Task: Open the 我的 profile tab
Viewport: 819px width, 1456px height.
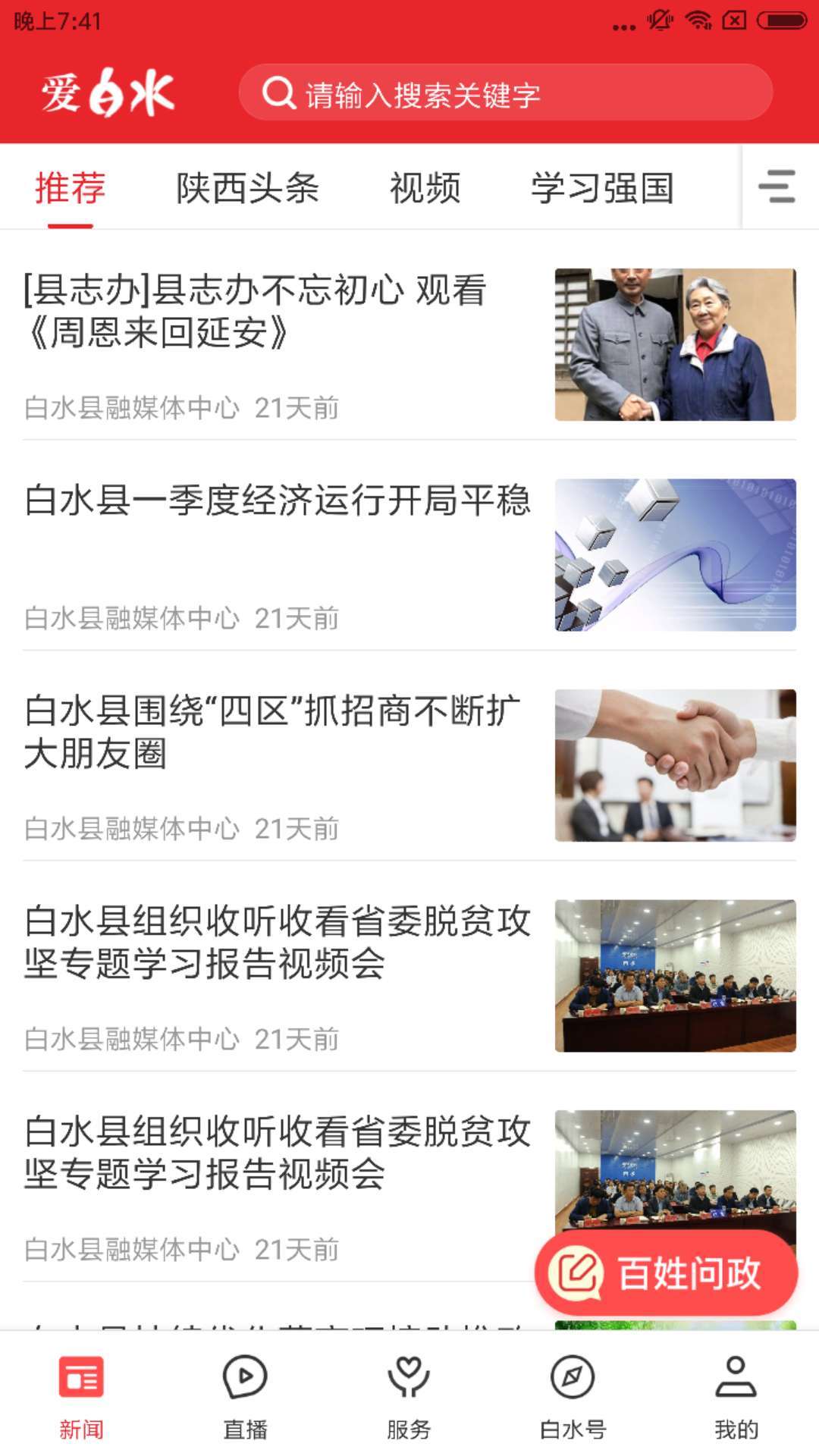Action: pyautogui.click(x=736, y=1397)
